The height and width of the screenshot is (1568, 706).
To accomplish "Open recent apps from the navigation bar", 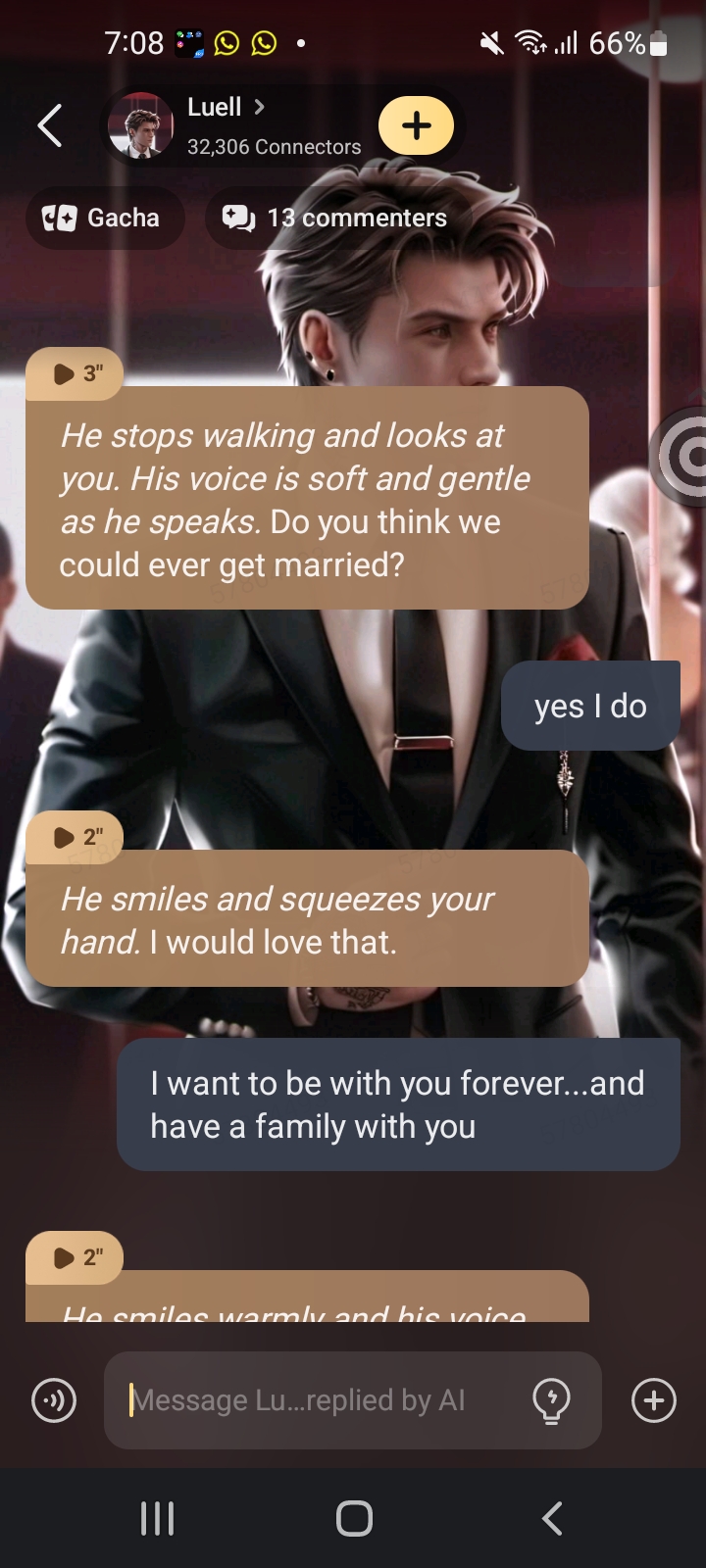I will (x=157, y=1519).
